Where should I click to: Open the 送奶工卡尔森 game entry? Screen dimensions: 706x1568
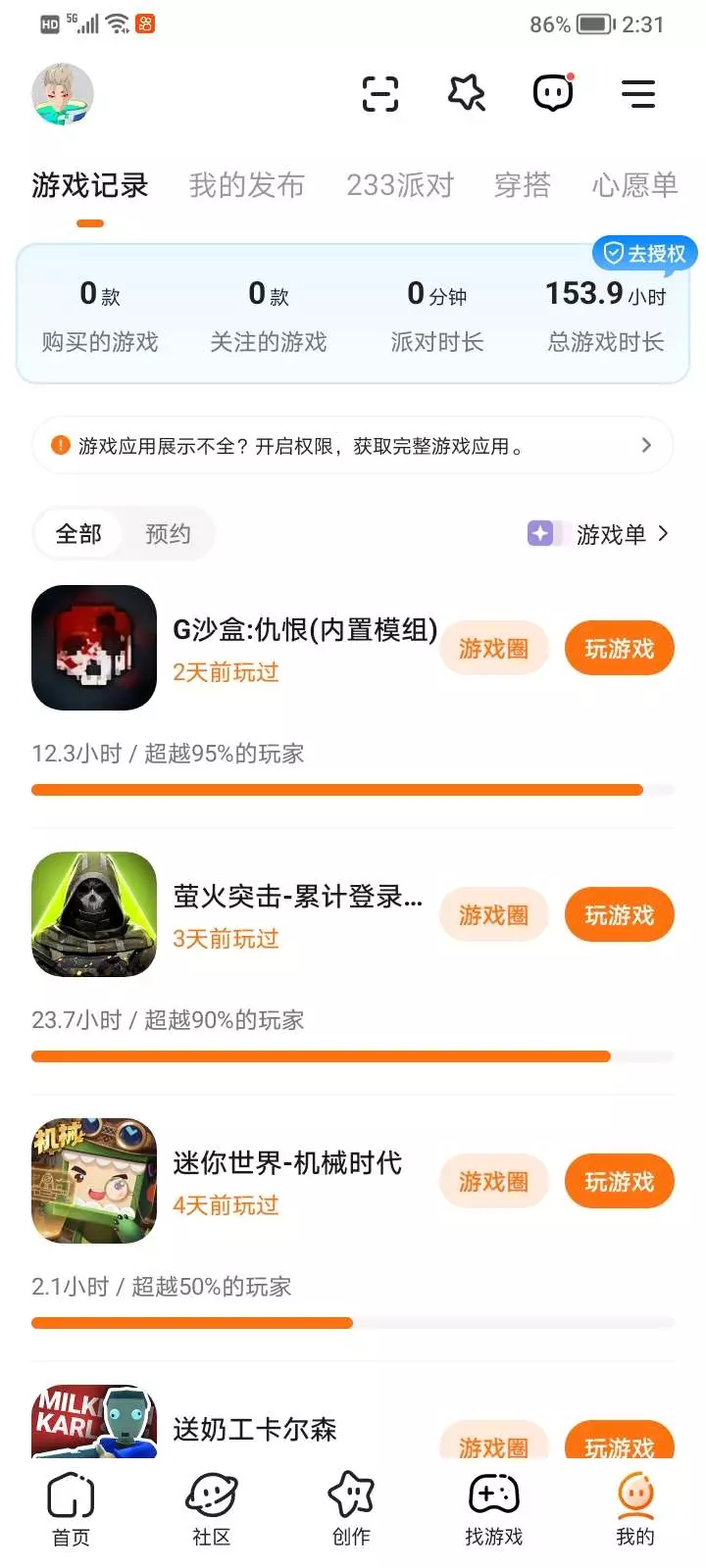pyautogui.click(x=255, y=1430)
